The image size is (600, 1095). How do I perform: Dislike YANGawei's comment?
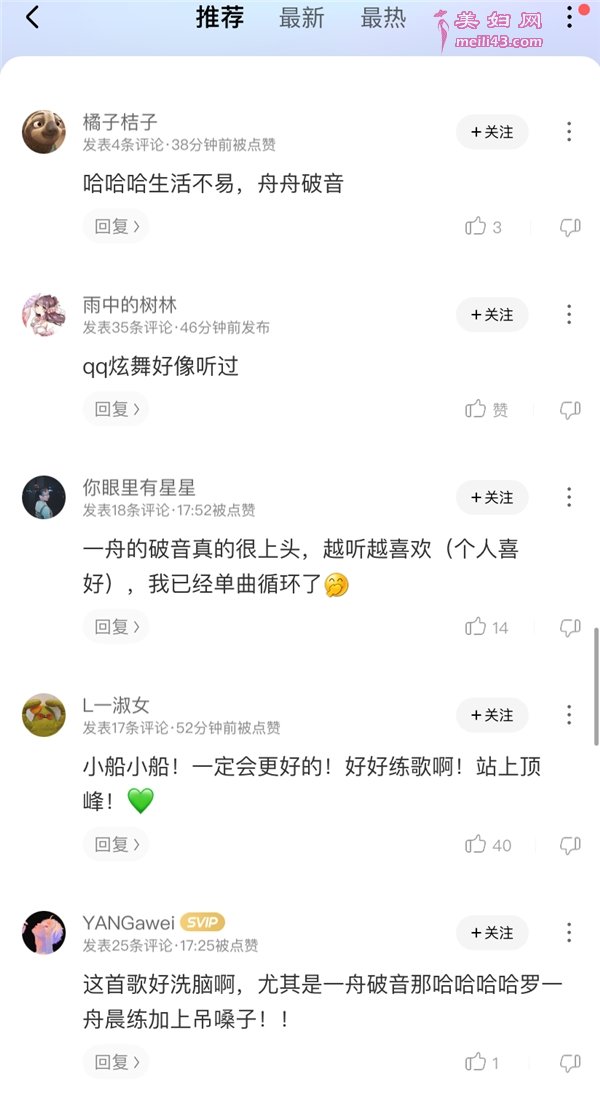click(570, 1062)
